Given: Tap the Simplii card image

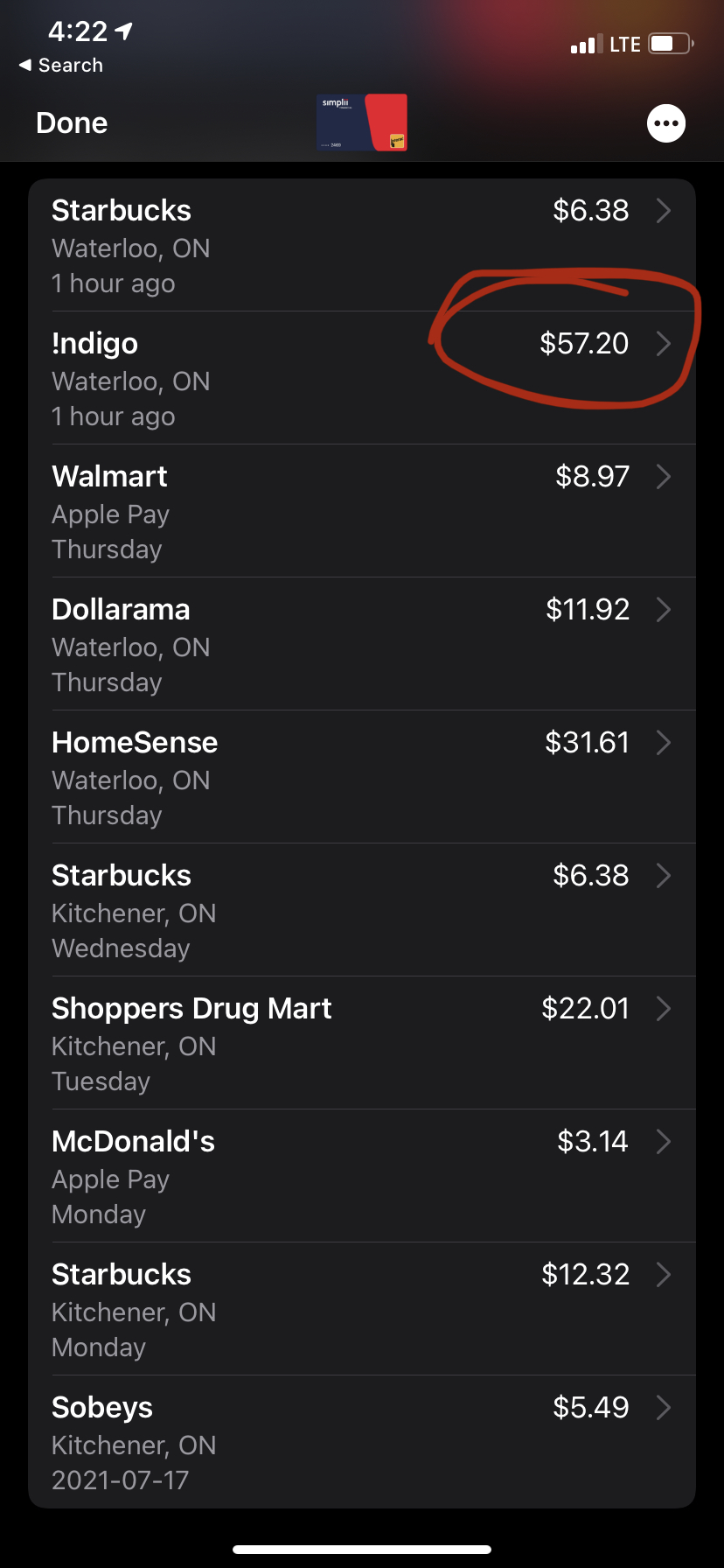Looking at the screenshot, I should tap(362, 122).
